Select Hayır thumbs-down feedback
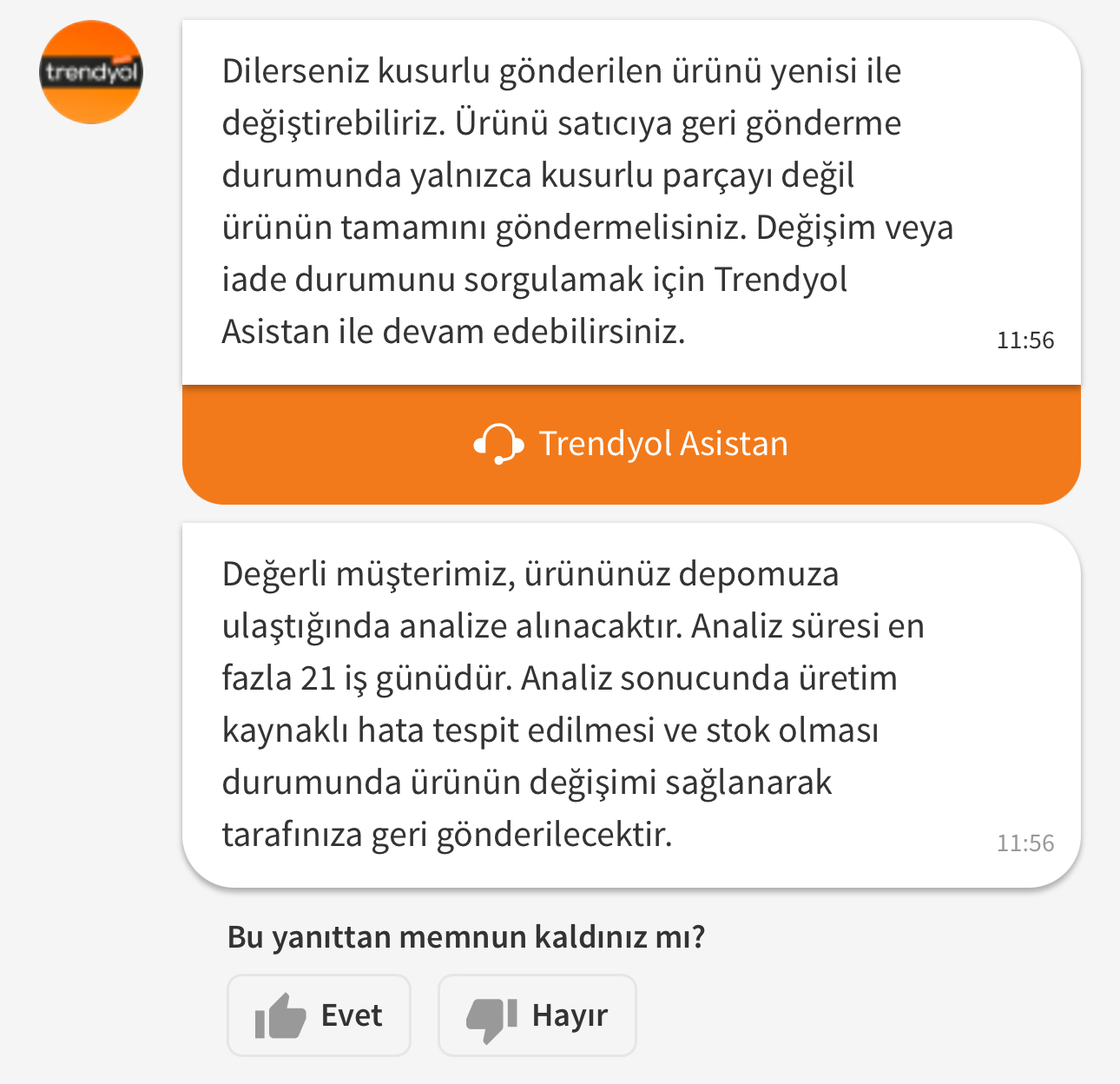Screen dimensions: 1120x1084 click(x=537, y=1015)
